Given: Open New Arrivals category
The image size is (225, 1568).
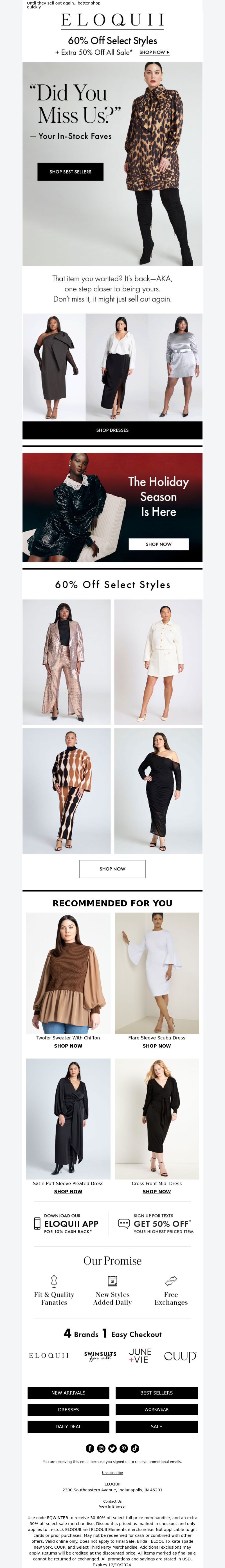Looking at the screenshot, I should click(x=68, y=1393).
